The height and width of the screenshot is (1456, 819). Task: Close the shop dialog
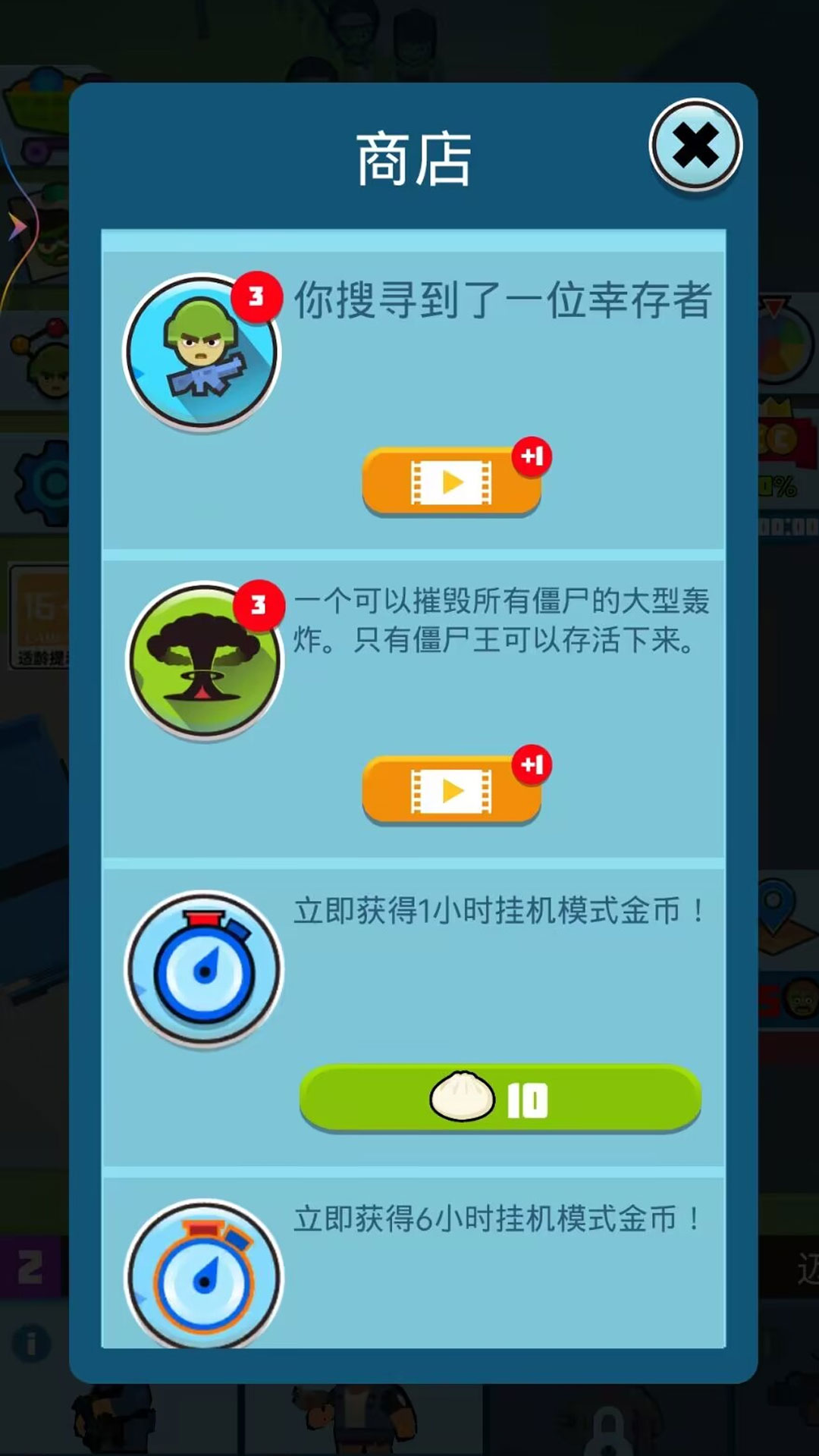pyautogui.click(x=695, y=146)
